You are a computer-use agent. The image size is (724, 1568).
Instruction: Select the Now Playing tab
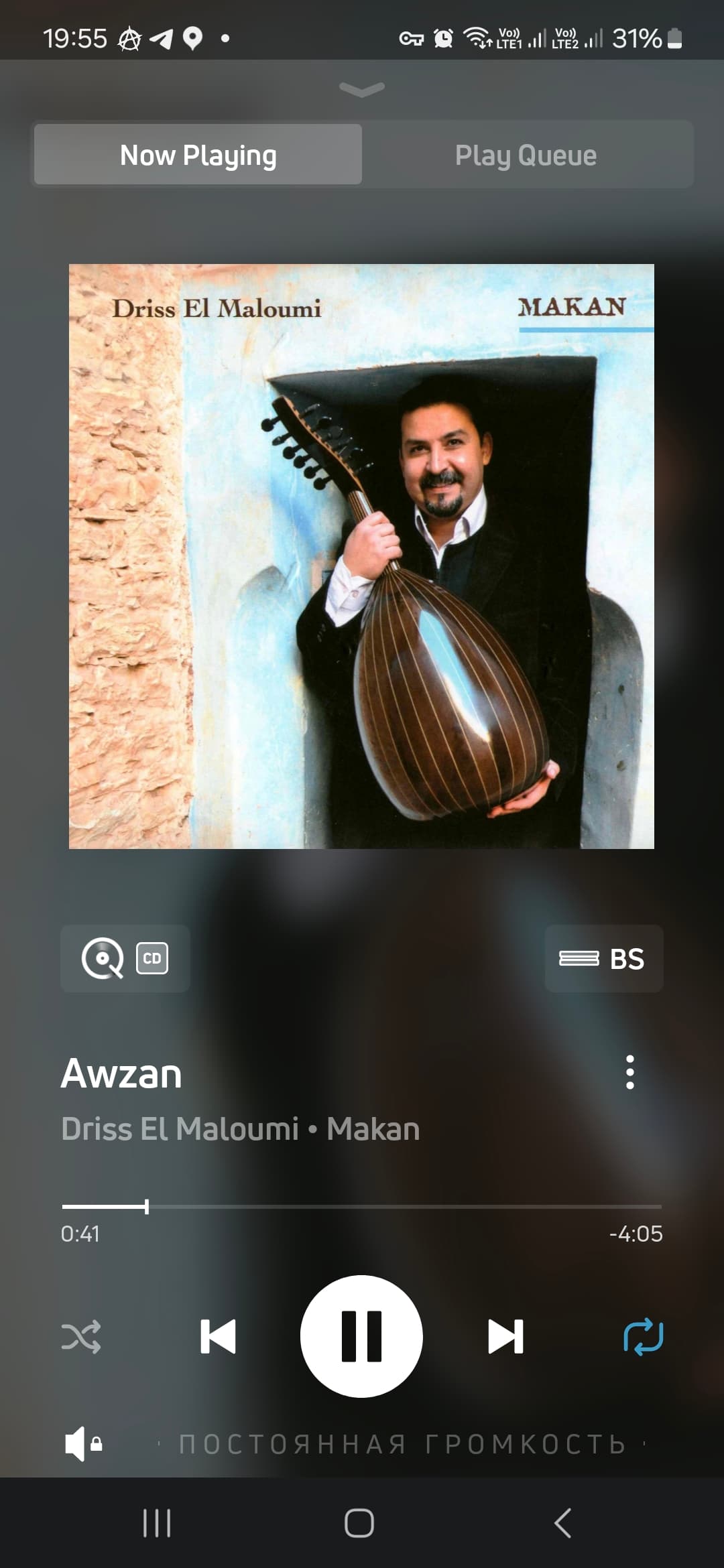[198, 155]
